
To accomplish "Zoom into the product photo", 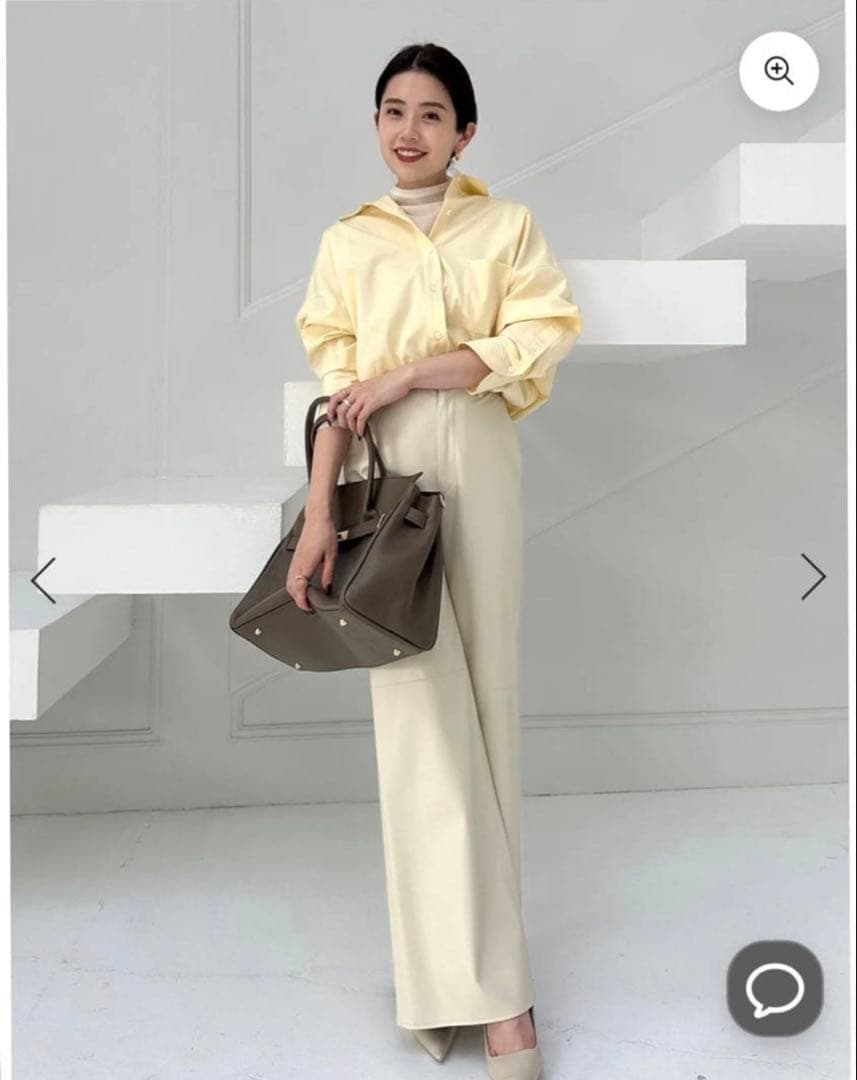I will [778, 71].
